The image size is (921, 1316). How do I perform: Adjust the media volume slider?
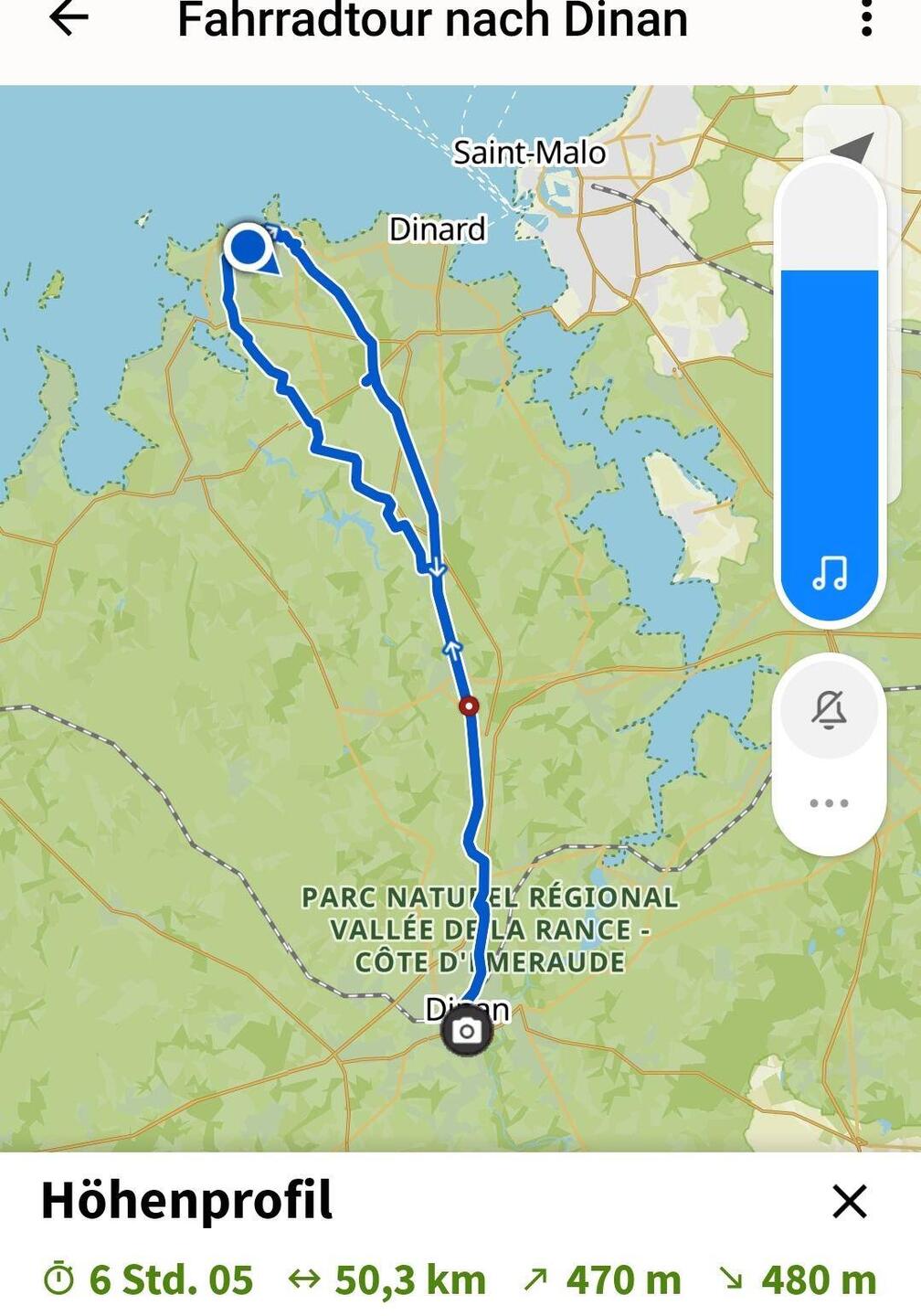(829, 393)
